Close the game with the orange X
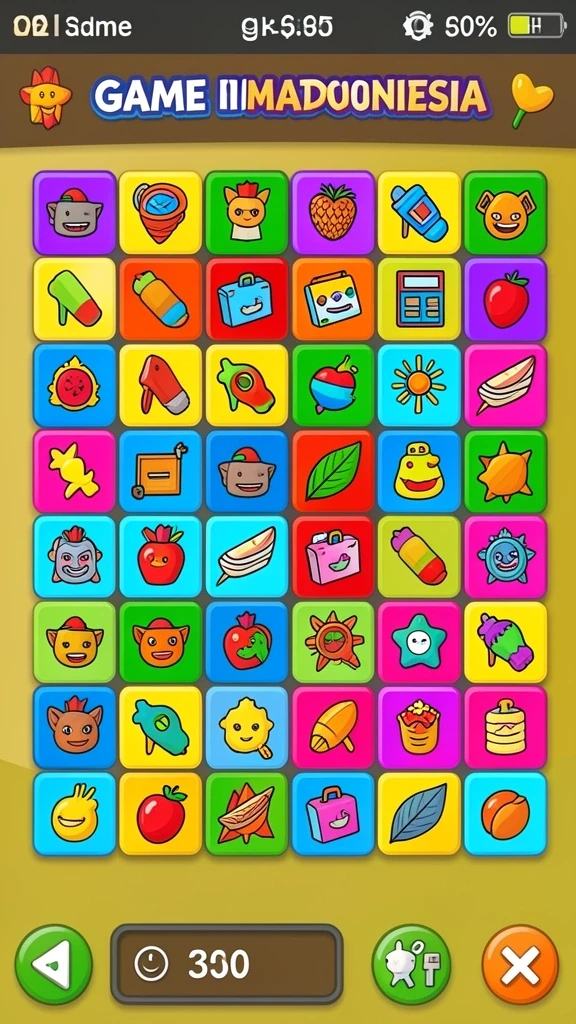 coord(520,964)
